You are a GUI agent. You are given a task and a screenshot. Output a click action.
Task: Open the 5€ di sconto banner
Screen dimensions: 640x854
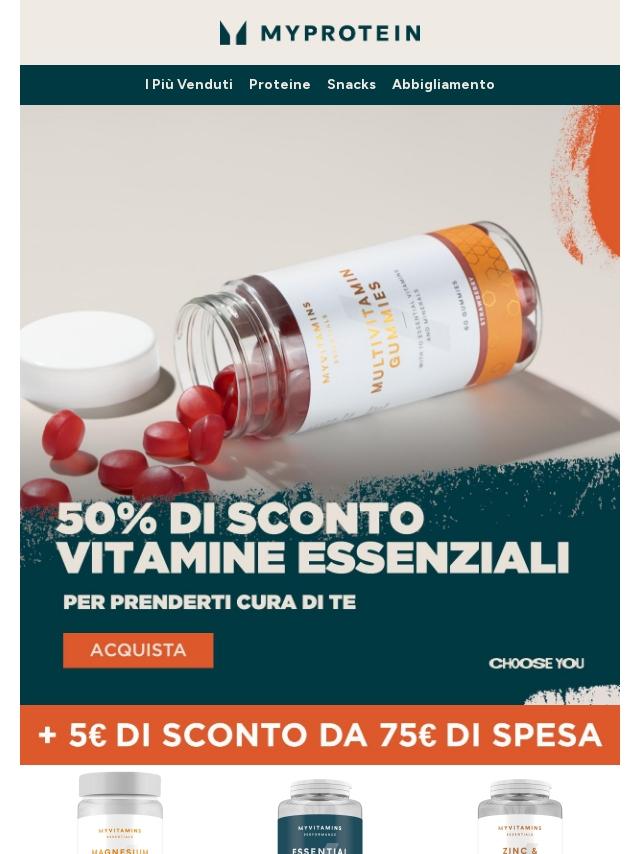click(x=320, y=735)
